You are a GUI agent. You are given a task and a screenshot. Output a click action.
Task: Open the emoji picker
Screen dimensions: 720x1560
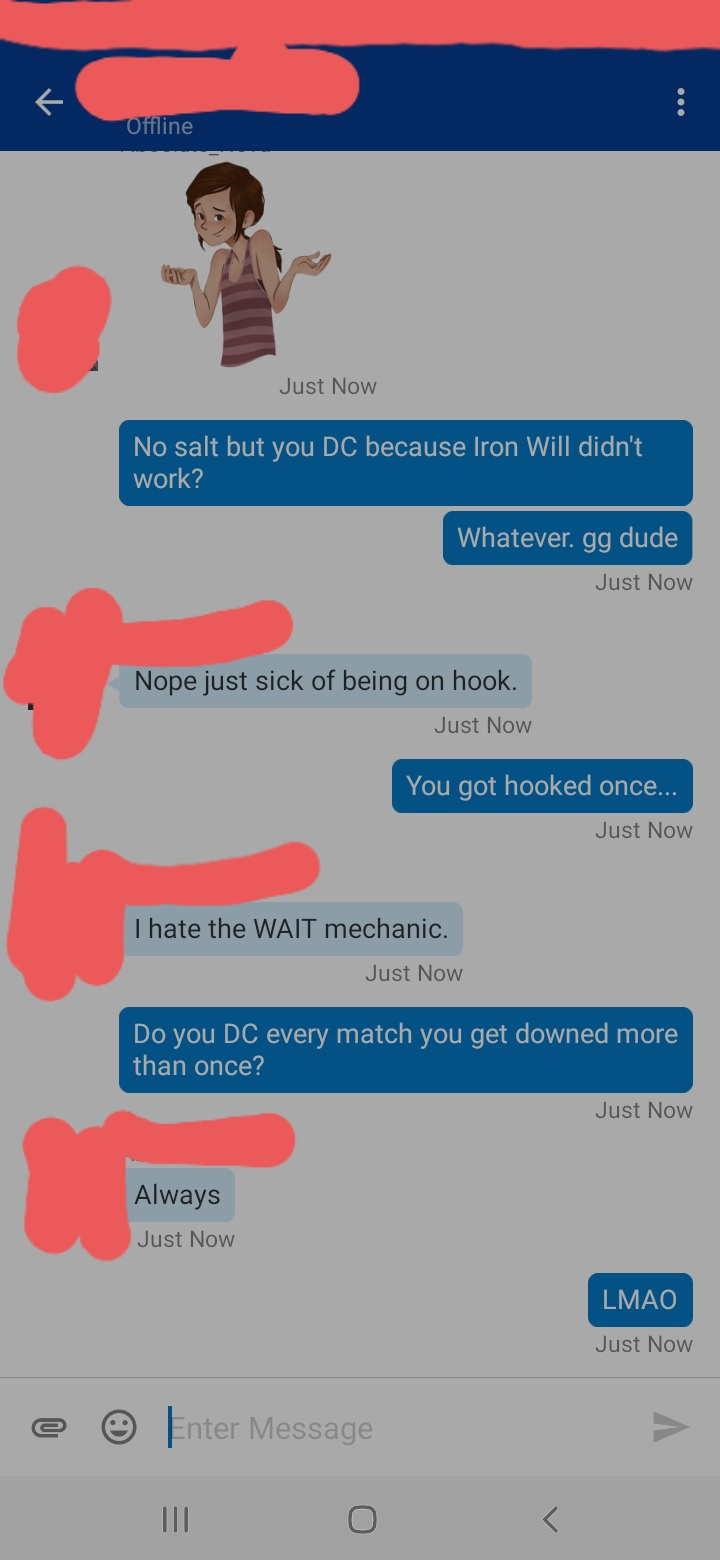[119, 1427]
